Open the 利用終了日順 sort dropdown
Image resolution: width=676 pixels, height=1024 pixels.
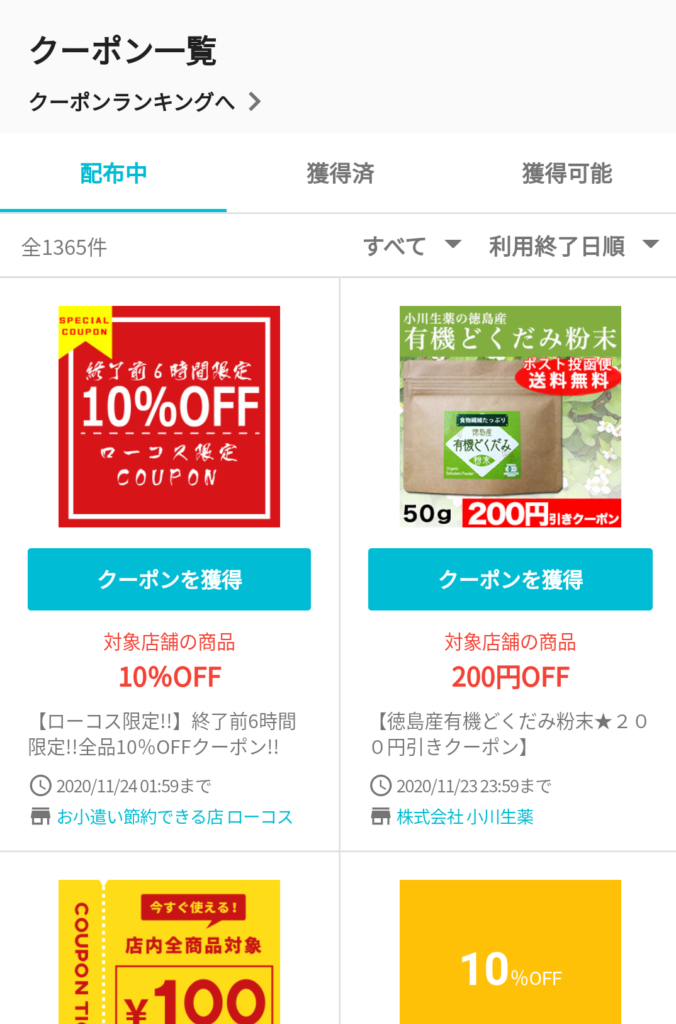coord(573,246)
